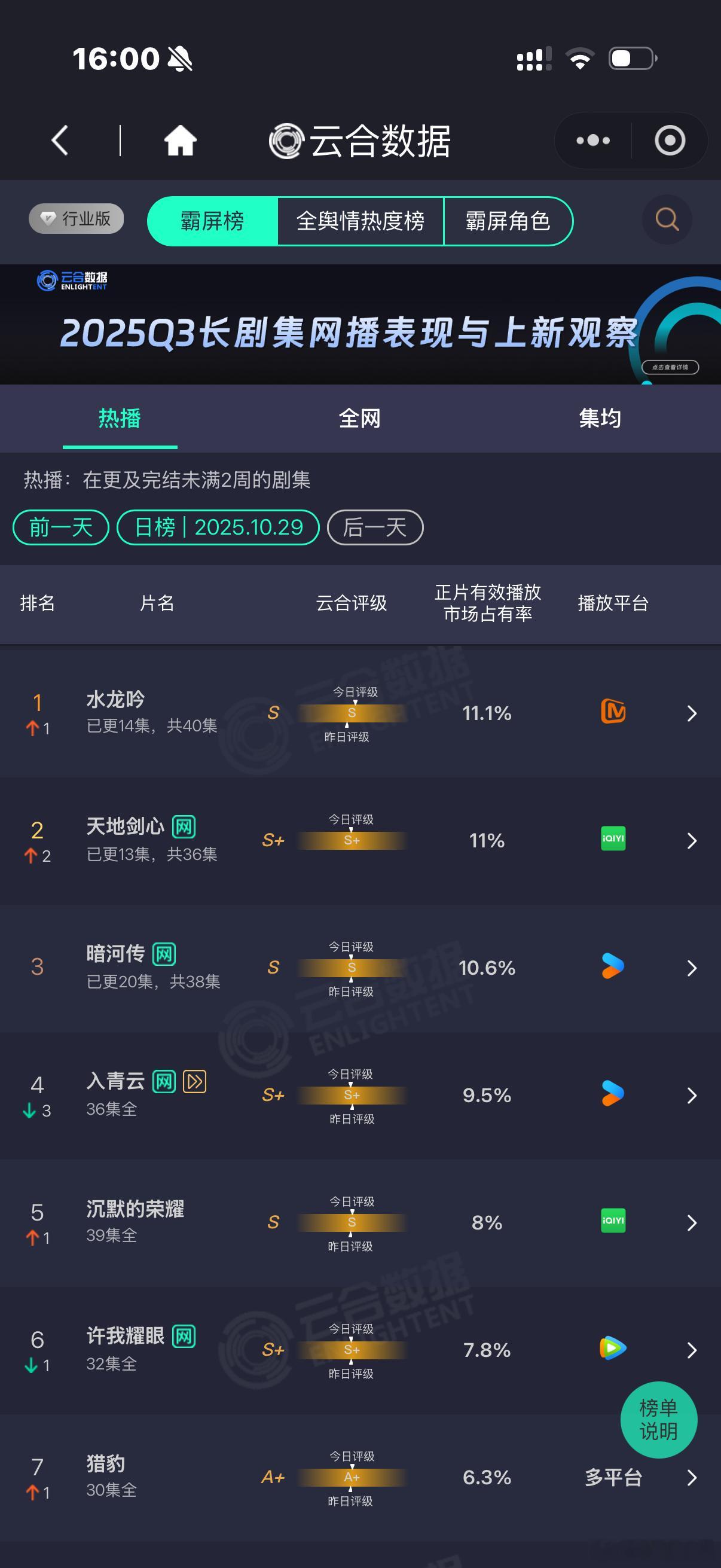Tap the iQIYI icon next to 天地剑心
Image resolution: width=721 pixels, height=1568 pixels.
[613, 839]
